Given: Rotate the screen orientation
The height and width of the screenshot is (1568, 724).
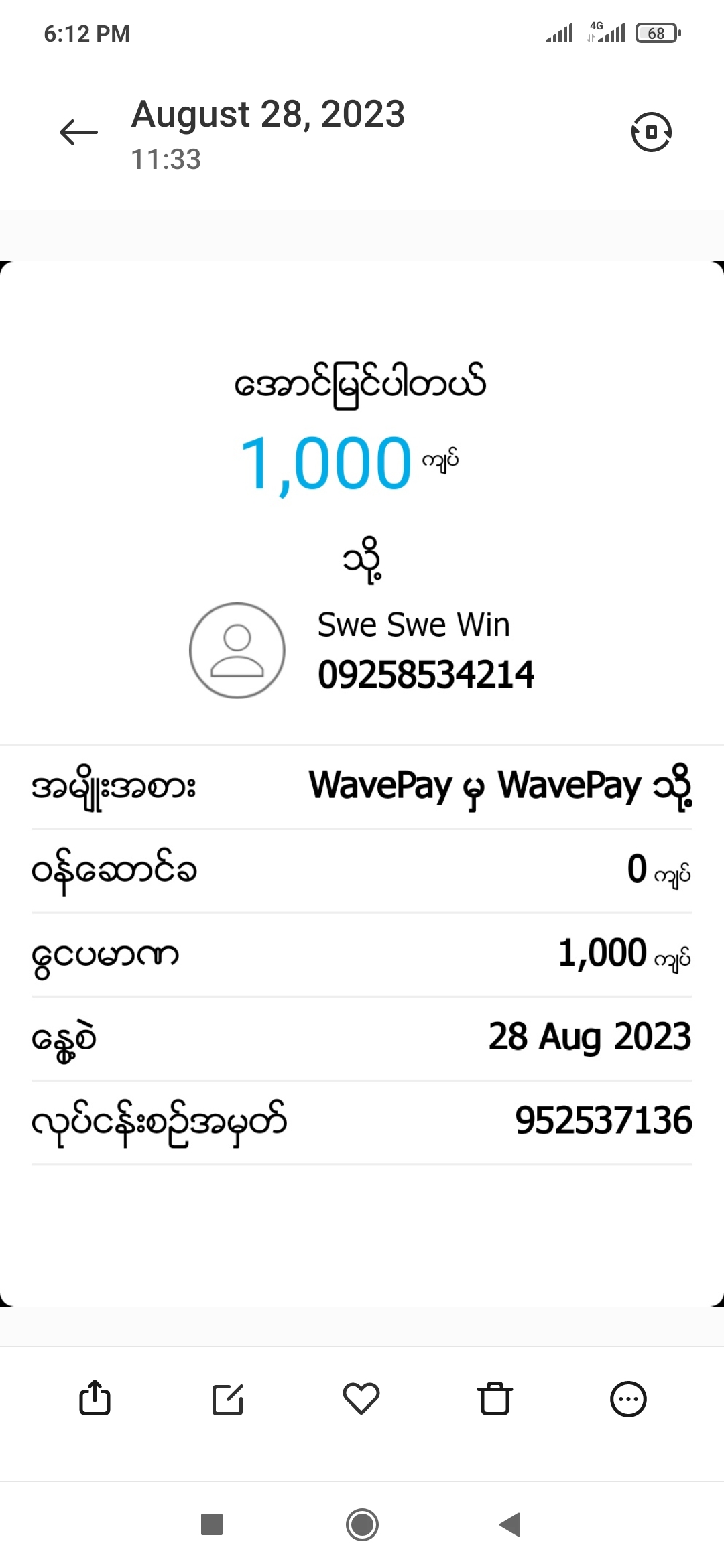Looking at the screenshot, I should click(x=651, y=132).
